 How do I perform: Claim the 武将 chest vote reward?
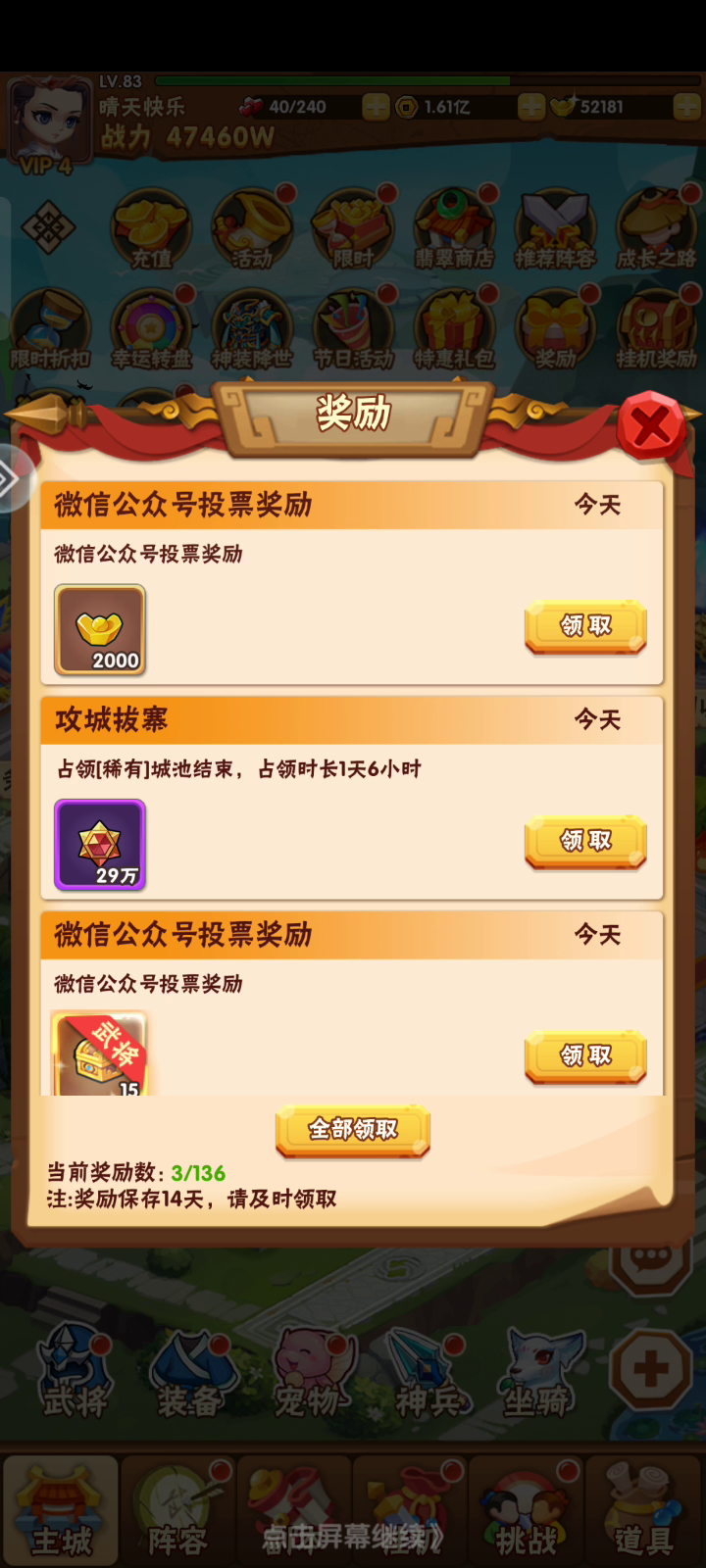(585, 1055)
